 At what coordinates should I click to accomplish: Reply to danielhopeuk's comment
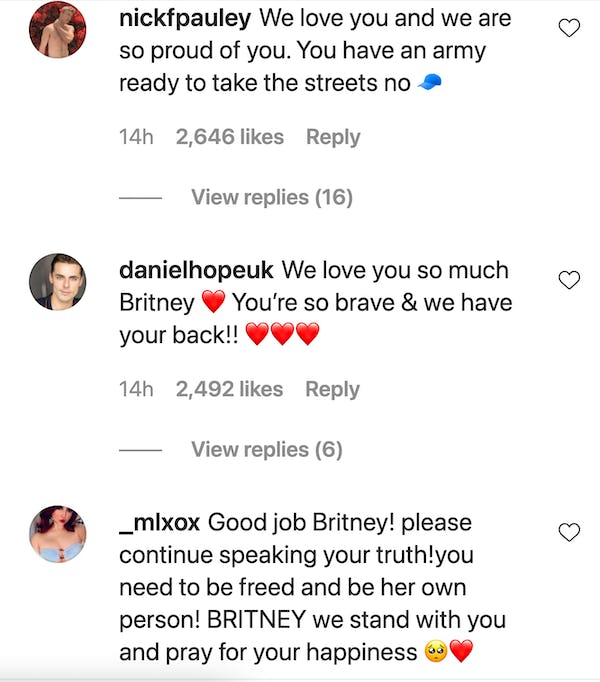[332, 389]
